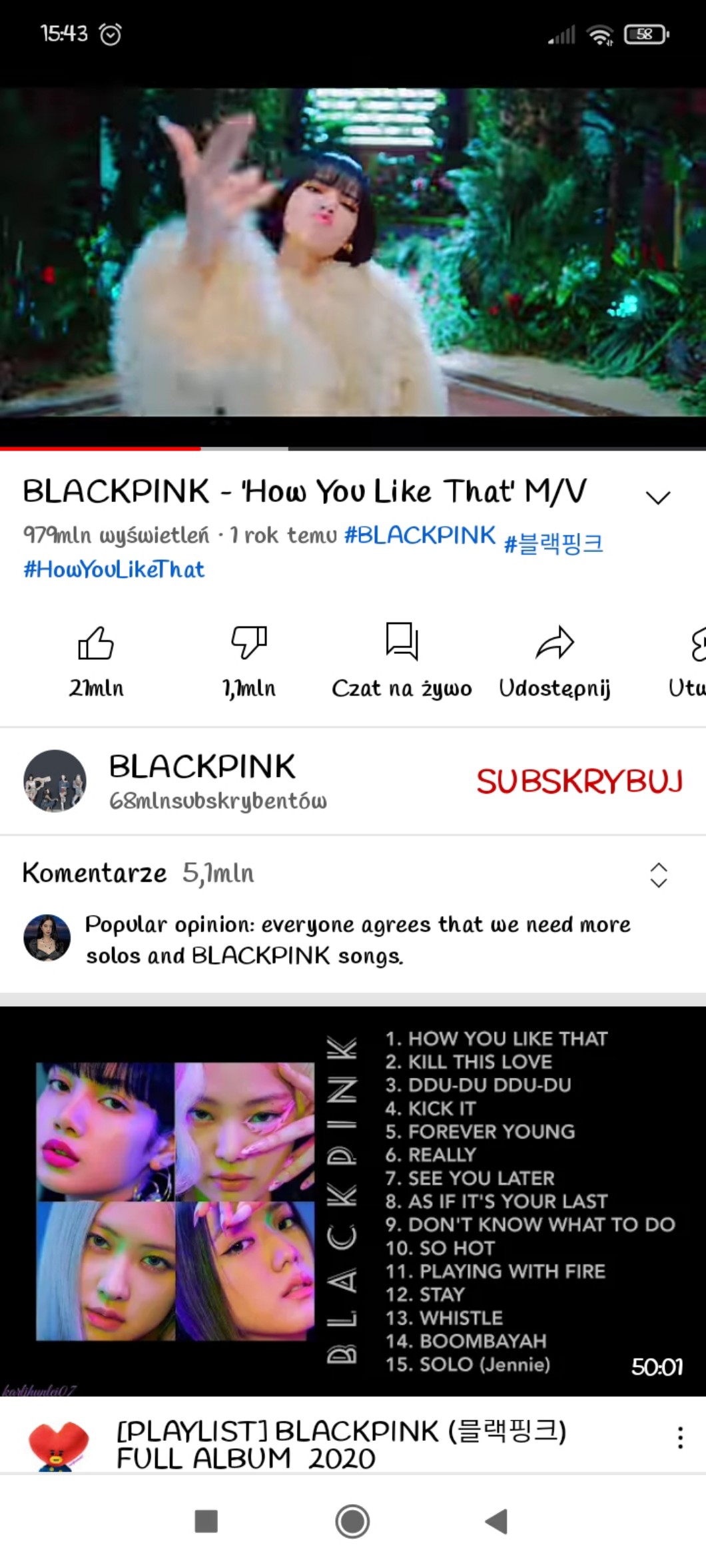The width and height of the screenshot is (706, 1568).
Task: Expand the Komentarze section
Action: [658, 874]
